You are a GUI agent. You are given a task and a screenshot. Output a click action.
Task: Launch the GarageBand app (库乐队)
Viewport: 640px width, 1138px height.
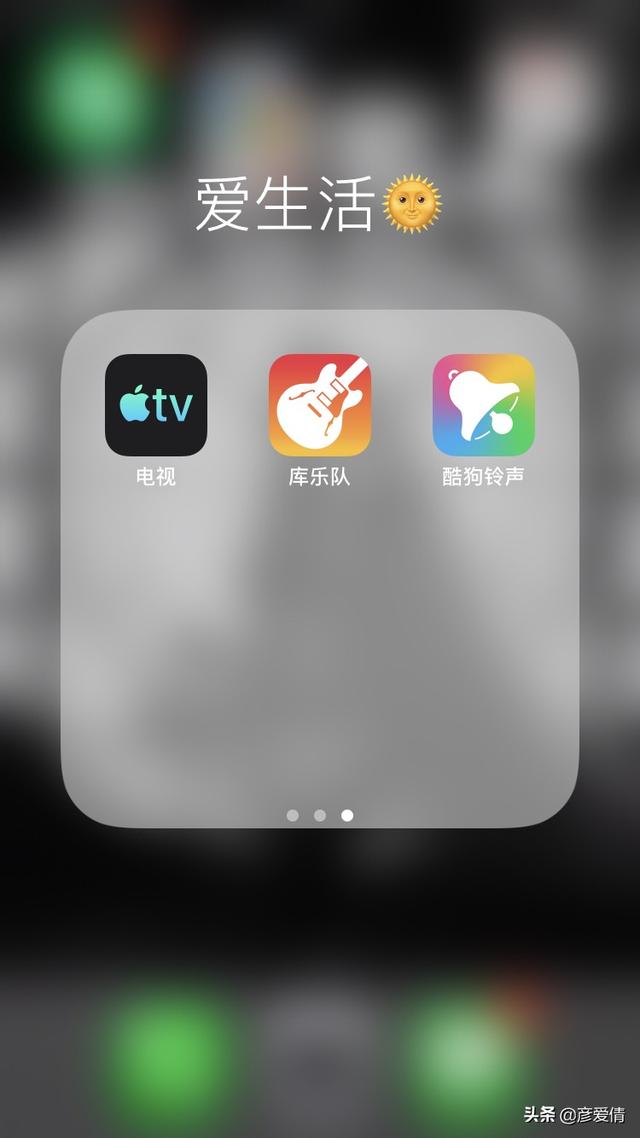click(x=320, y=405)
